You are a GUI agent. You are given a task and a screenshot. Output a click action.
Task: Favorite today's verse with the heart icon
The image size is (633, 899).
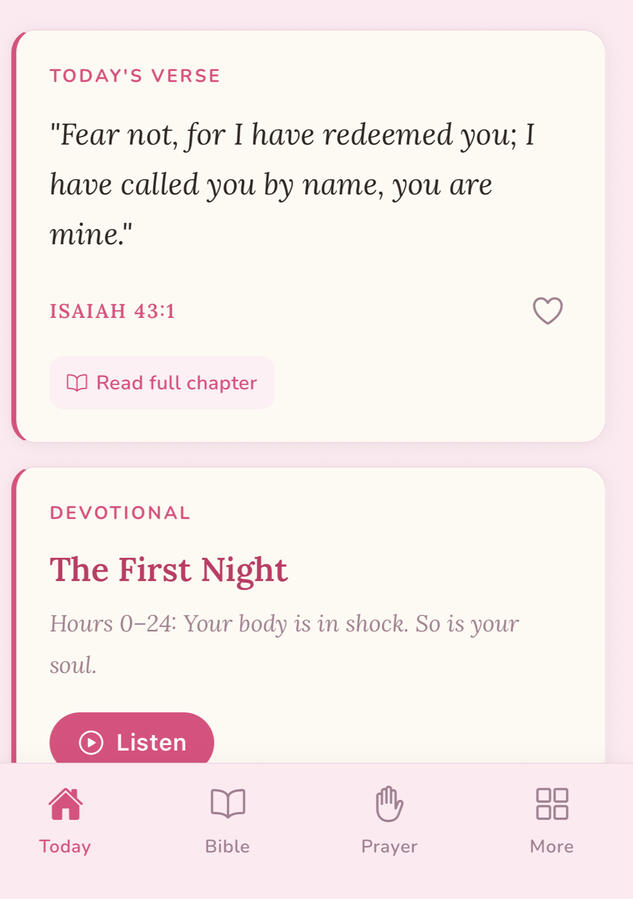(x=547, y=311)
